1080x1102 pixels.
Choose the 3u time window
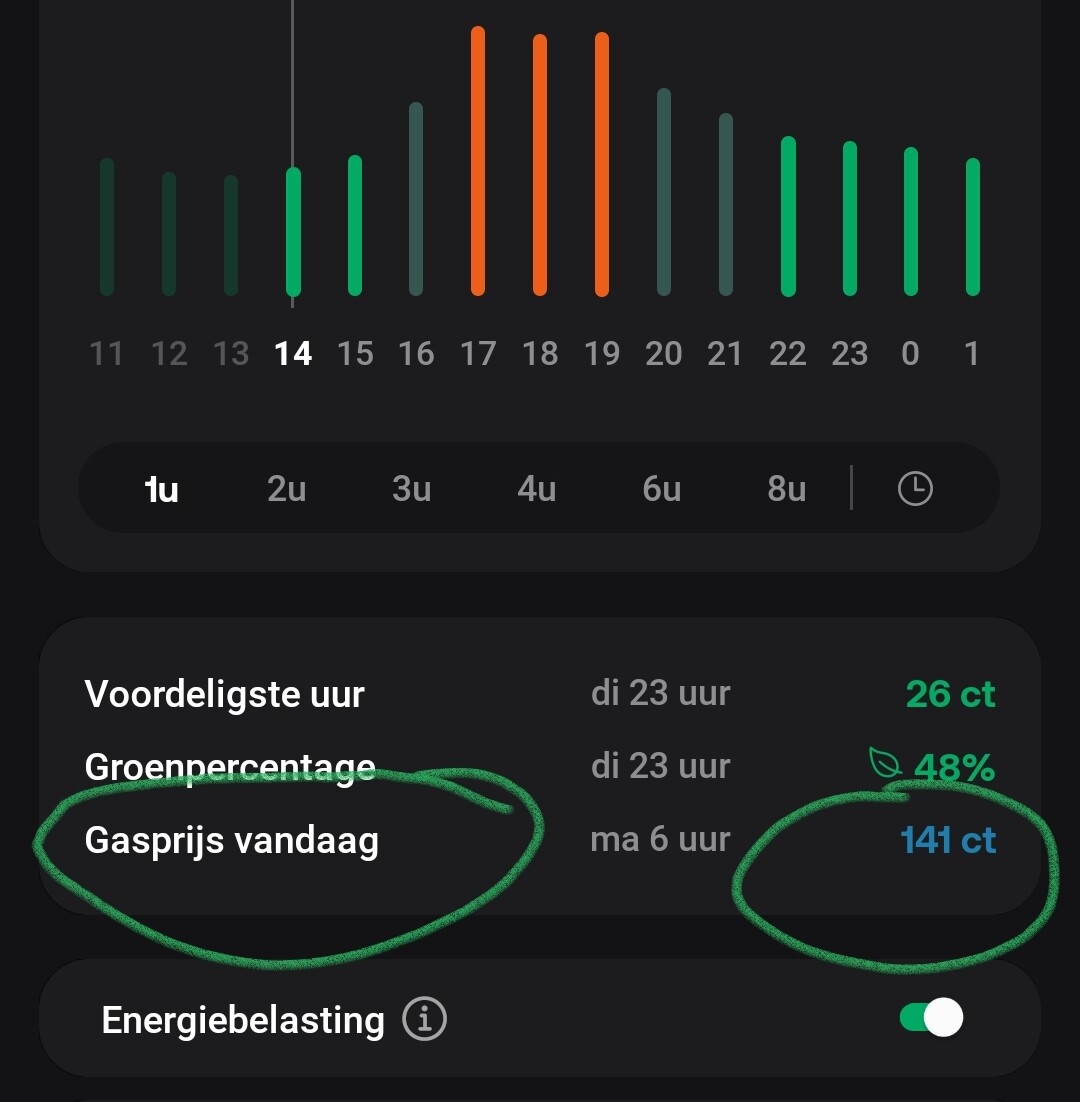[411, 489]
